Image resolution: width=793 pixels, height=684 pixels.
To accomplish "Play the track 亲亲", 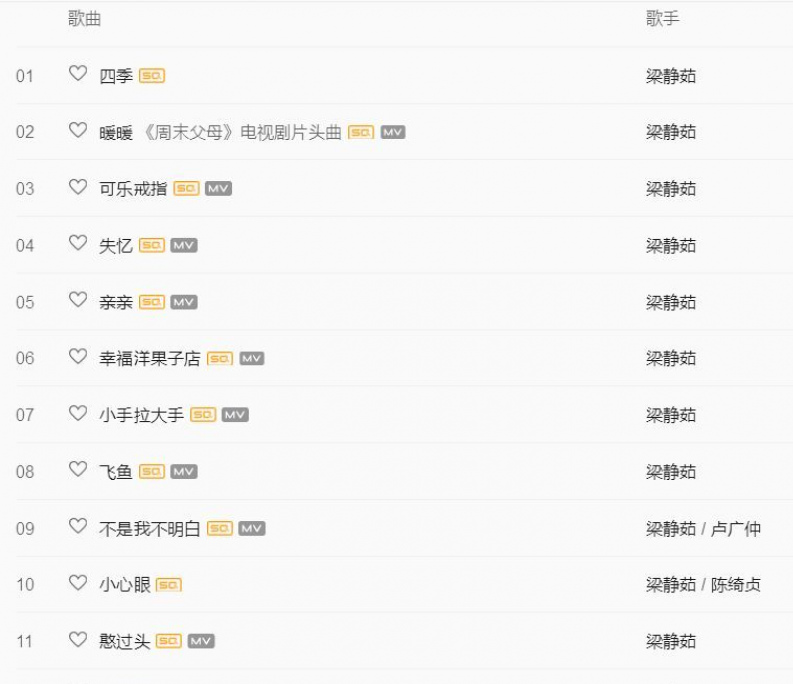I will click(115, 302).
